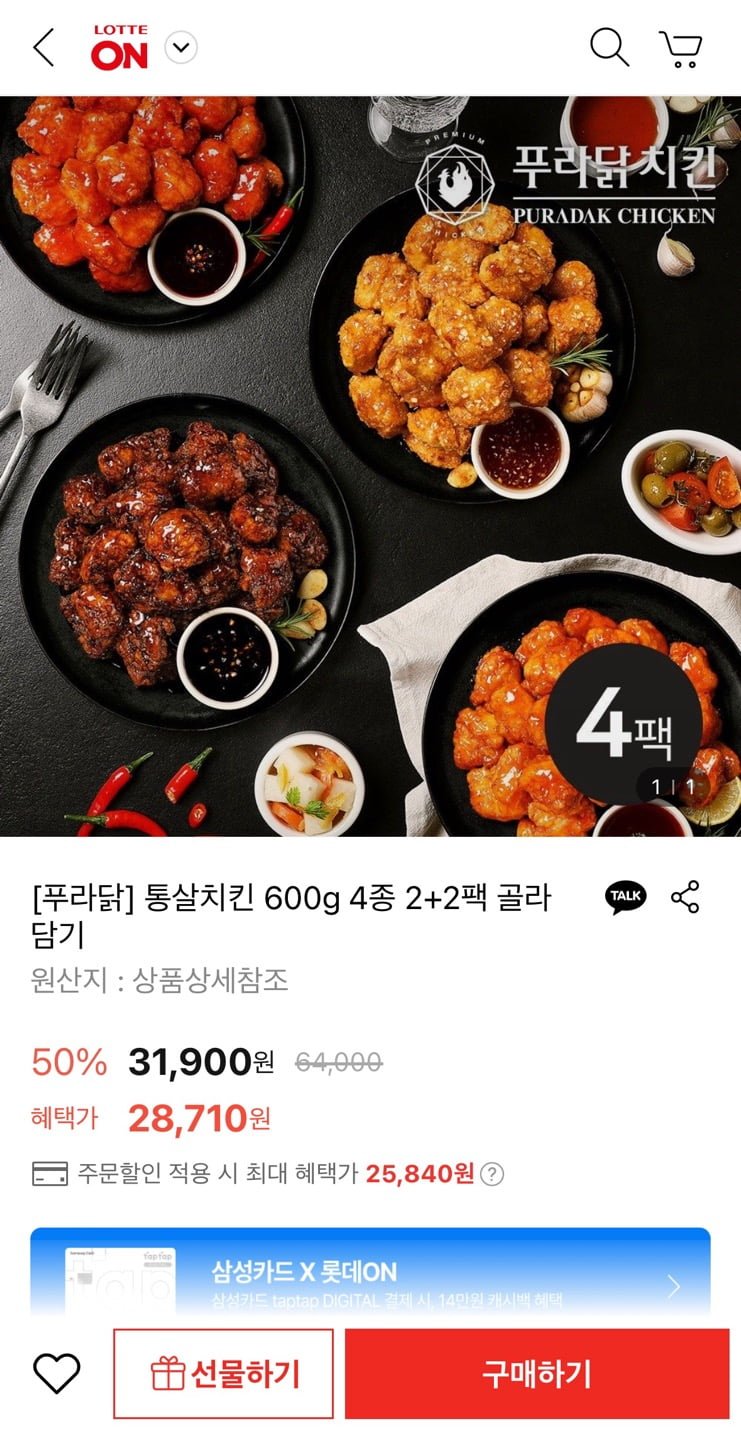Open max benefit price help question mark
This screenshot has height=1440, width=741.
coord(492,1174)
